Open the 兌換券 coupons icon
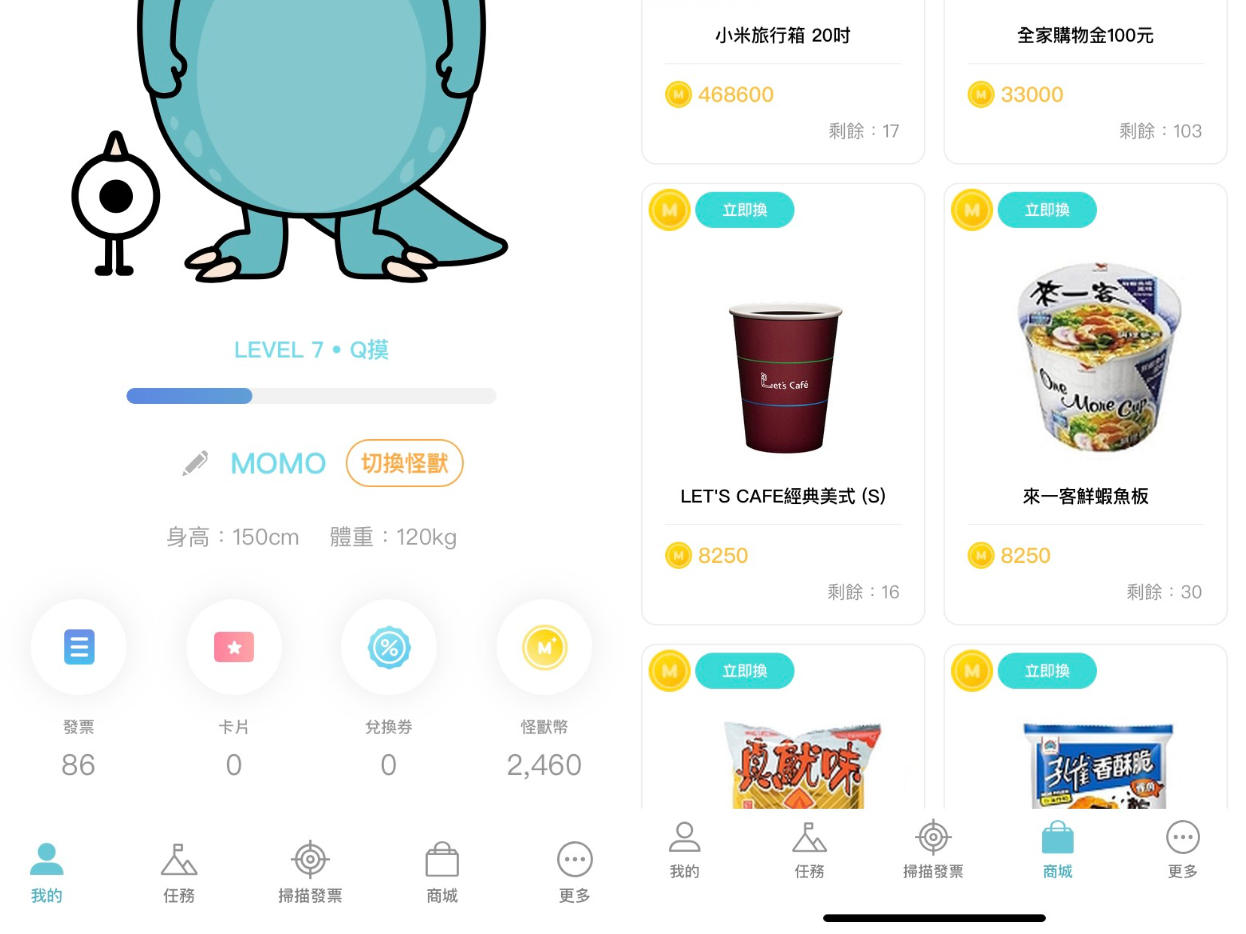This screenshot has width=1246, height=934. 388,647
